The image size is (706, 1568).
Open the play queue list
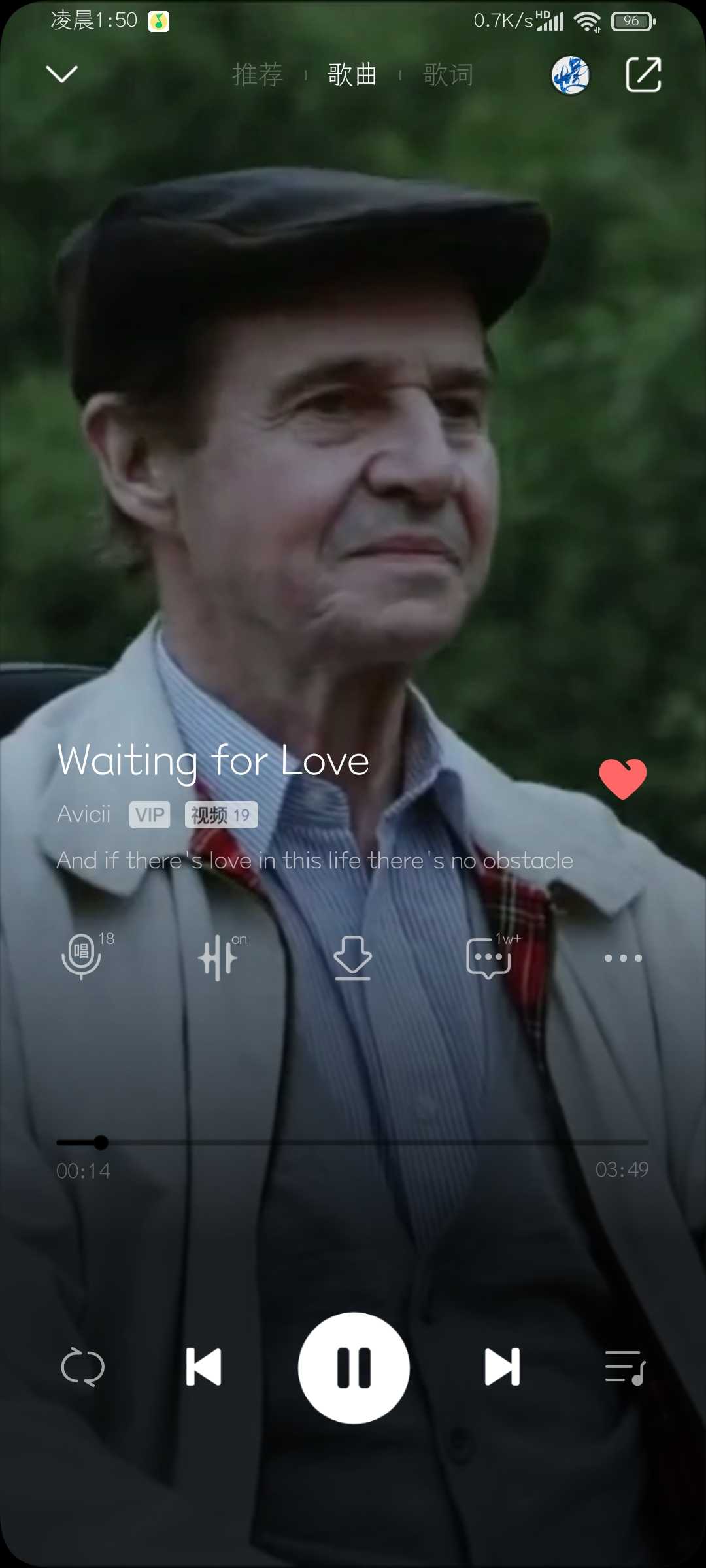point(626,1367)
